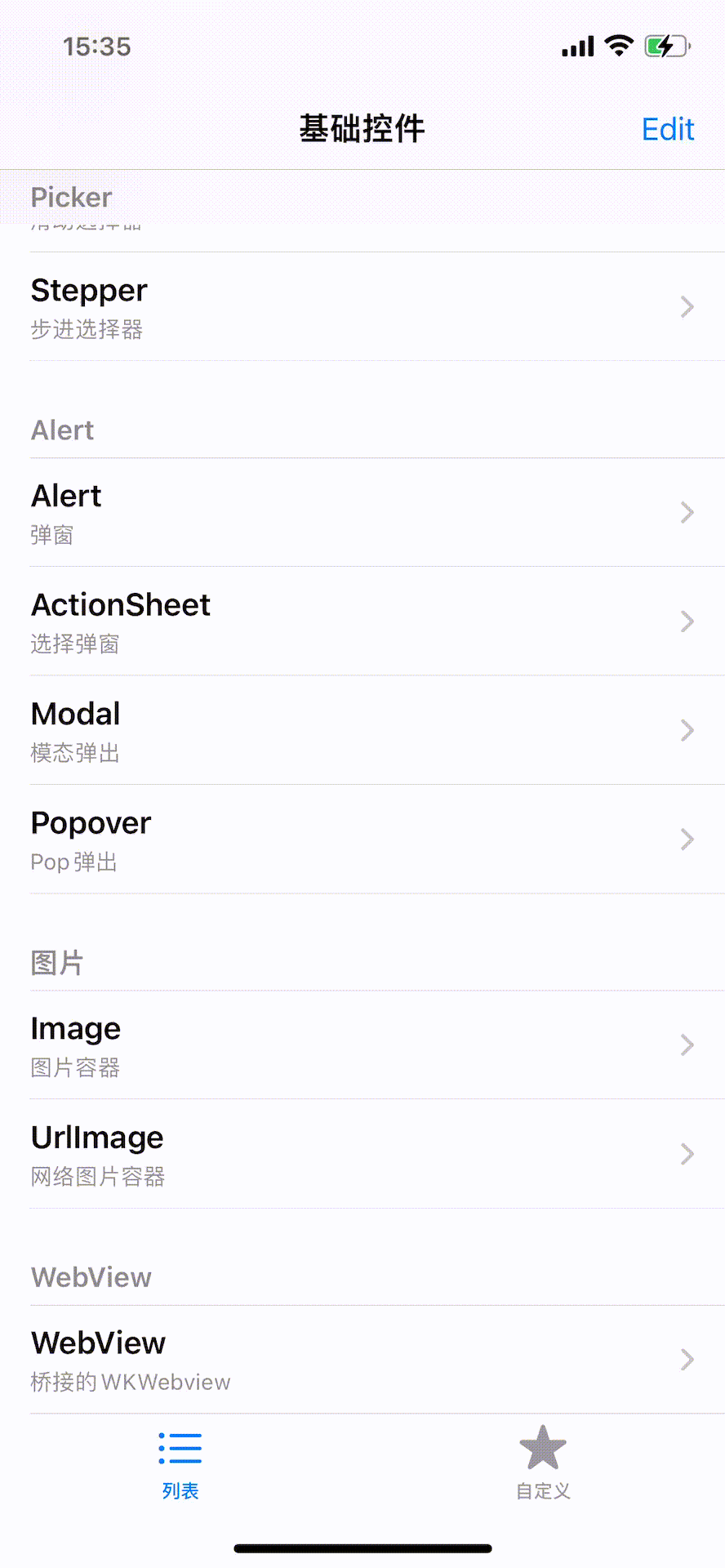The height and width of the screenshot is (1568, 725).
Task: Open the UrlImage row
Action: point(362,1153)
